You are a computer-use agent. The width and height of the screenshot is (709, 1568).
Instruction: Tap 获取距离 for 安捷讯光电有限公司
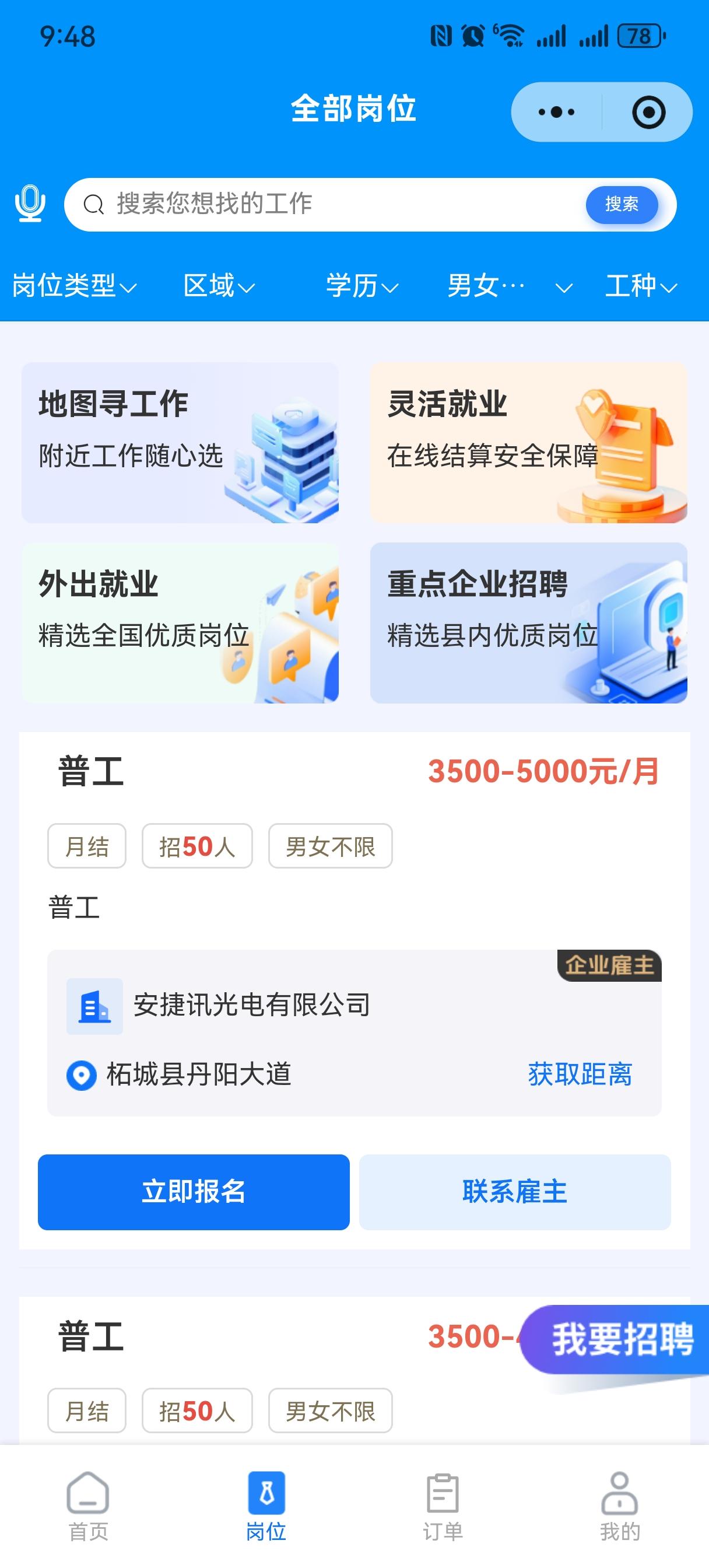coord(580,1074)
